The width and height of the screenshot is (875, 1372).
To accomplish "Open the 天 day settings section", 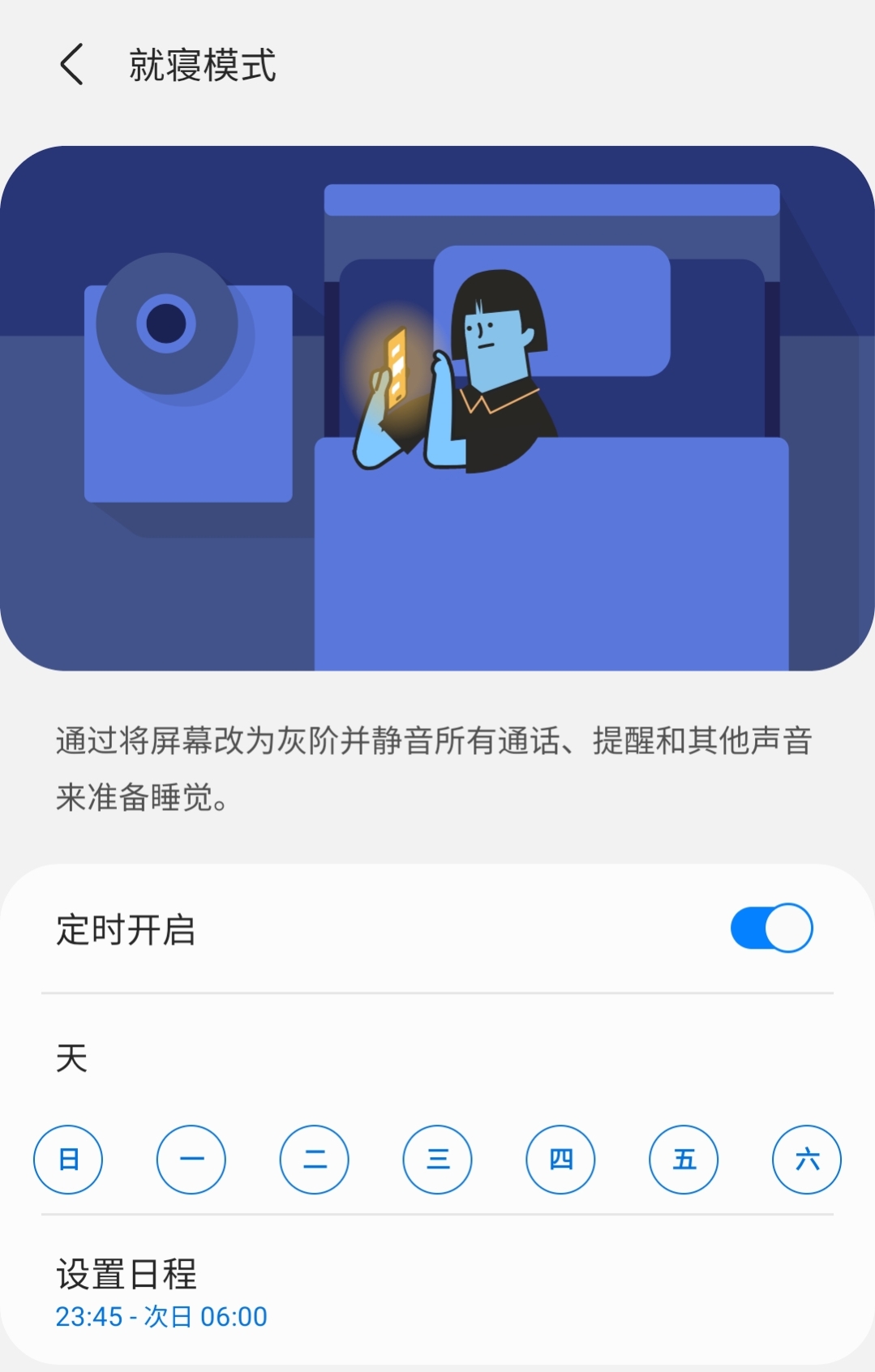I will tap(71, 1057).
